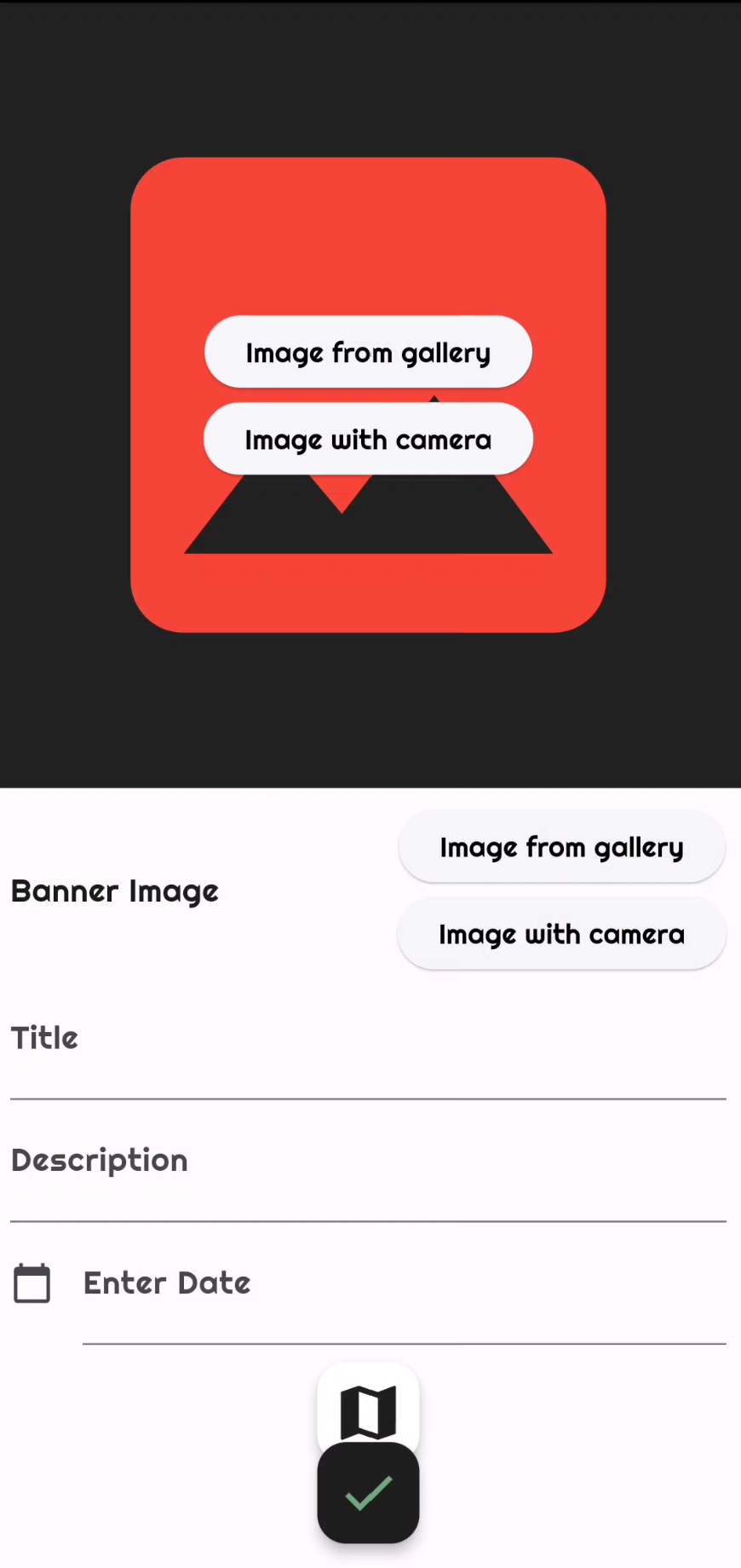Screen dimensions: 741x1568
Task: Open the Enter Date picker field
Action: [404, 1300]
